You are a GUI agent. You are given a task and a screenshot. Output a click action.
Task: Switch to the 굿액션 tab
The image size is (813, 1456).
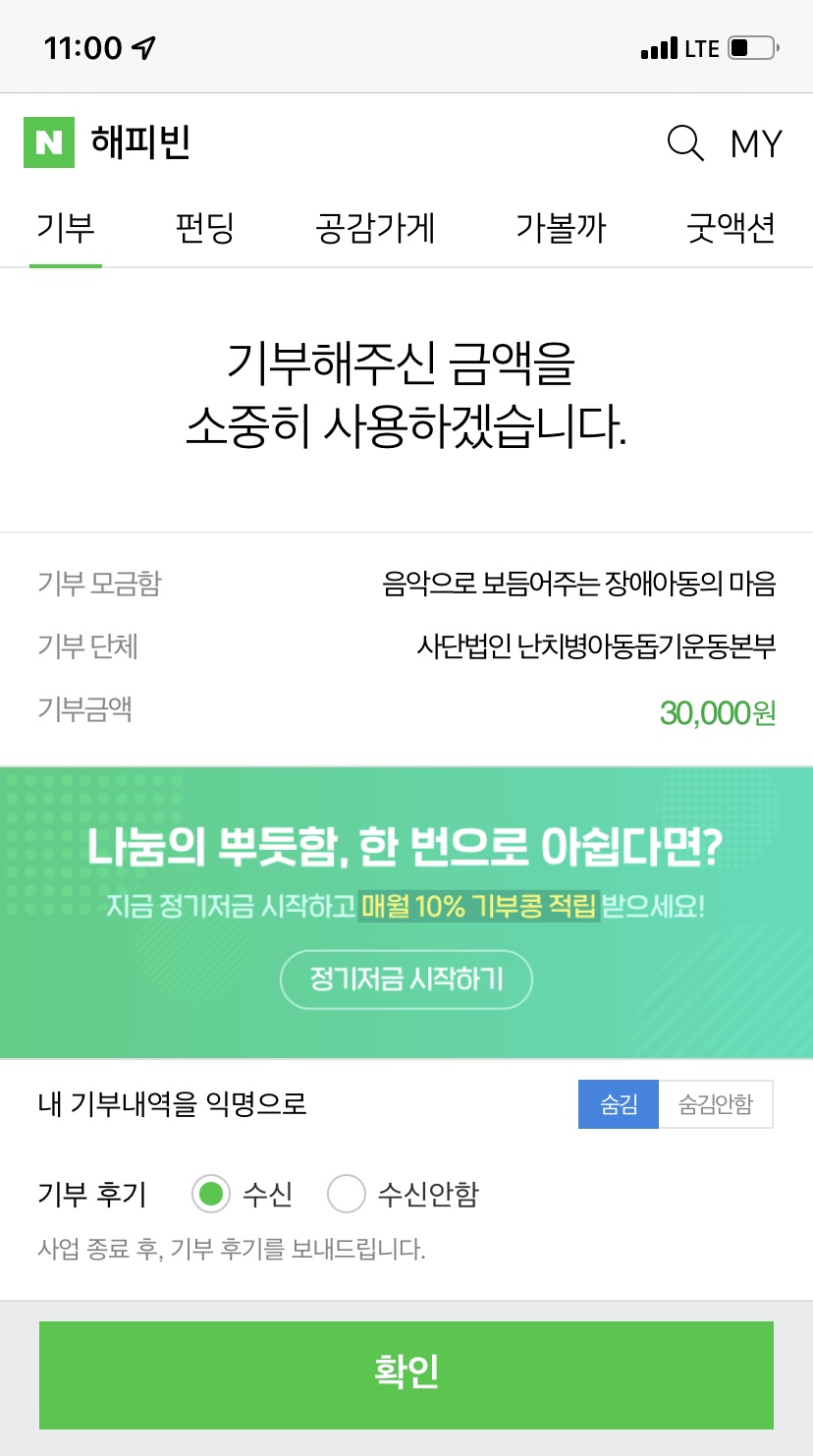pyautogui.click(x=731, y=228)
